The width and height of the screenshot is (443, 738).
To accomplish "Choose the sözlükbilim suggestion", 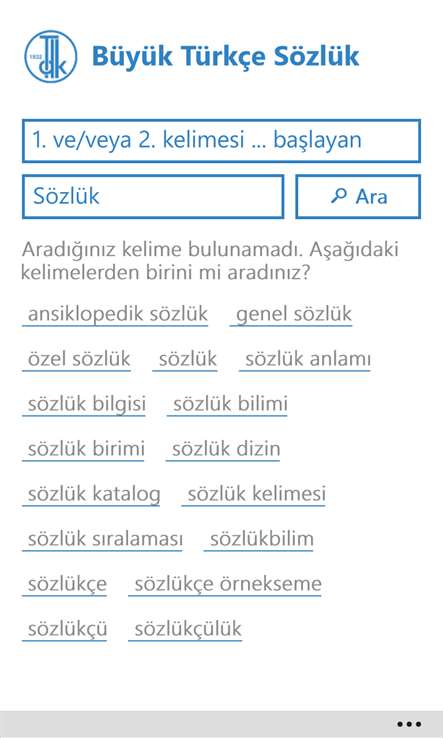I will point(258,540).
